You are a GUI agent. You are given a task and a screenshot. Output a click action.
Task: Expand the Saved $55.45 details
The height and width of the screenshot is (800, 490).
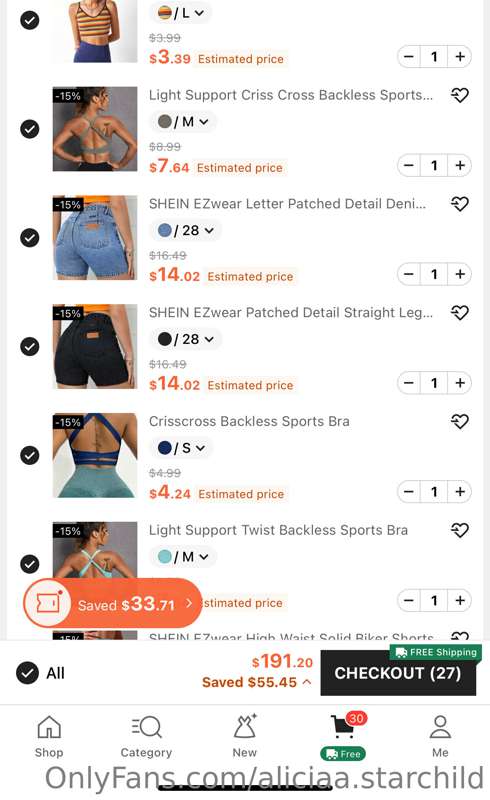(x=256, y=682)
